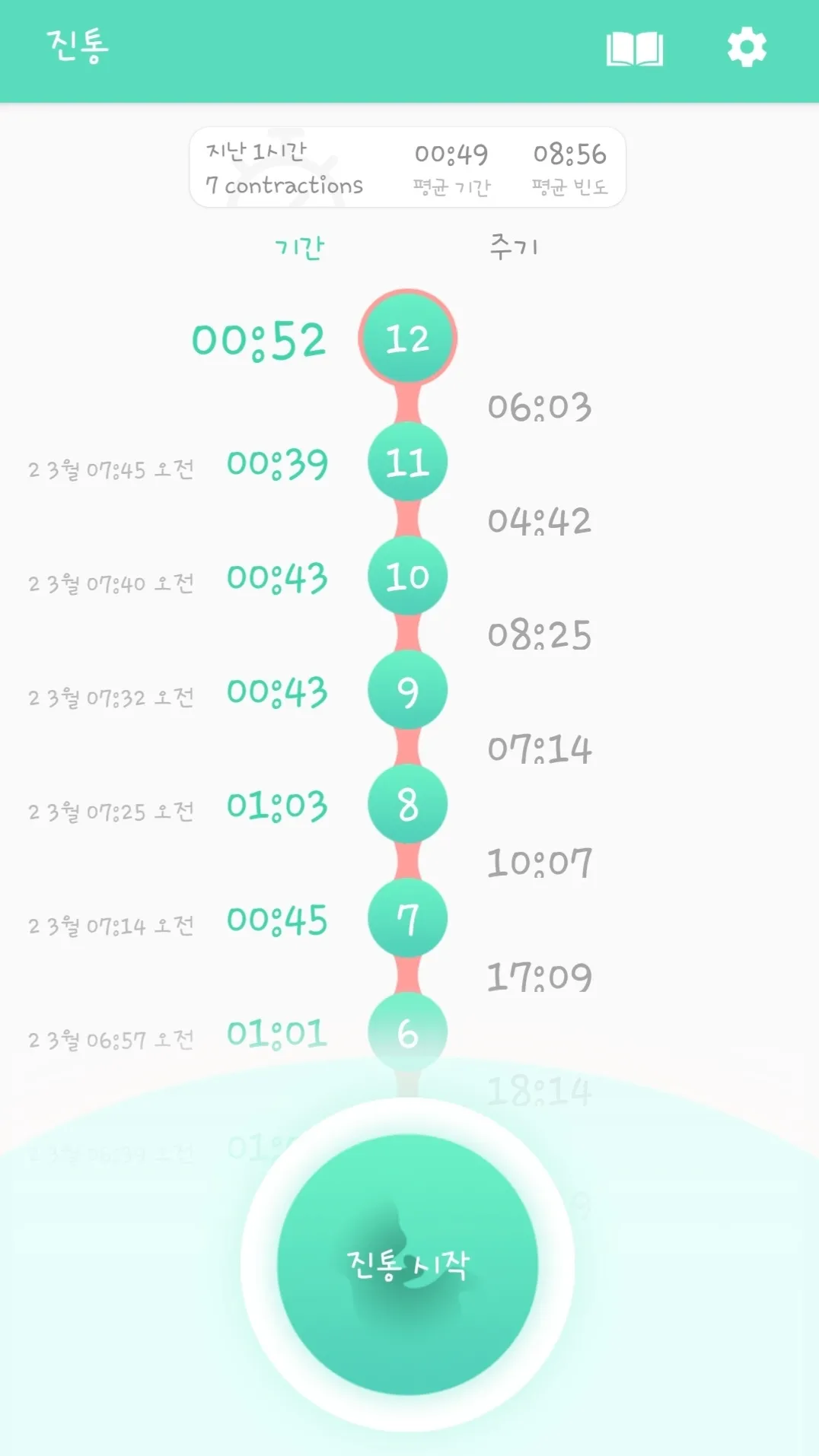Select contraction number 12
This screenshot has height=1456, width=819.
point(408,338)
